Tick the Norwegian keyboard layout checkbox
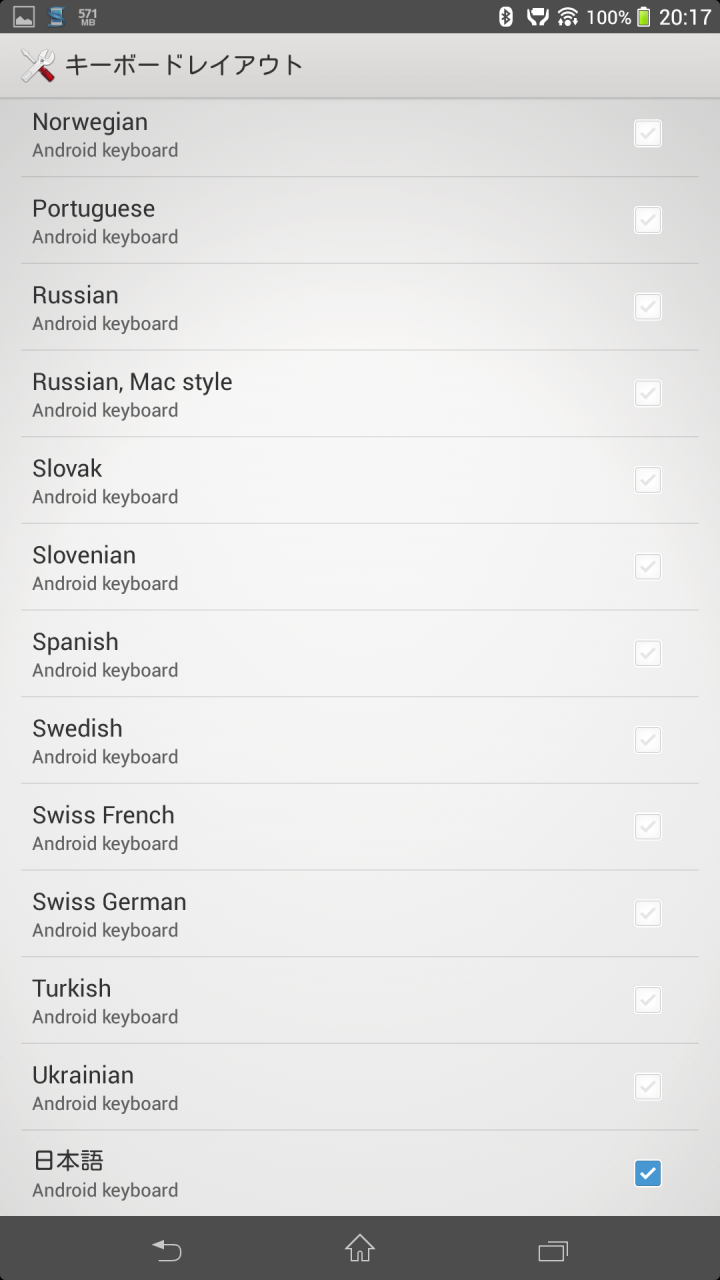The image size is (720, 1280). click(x=648, y=133)
